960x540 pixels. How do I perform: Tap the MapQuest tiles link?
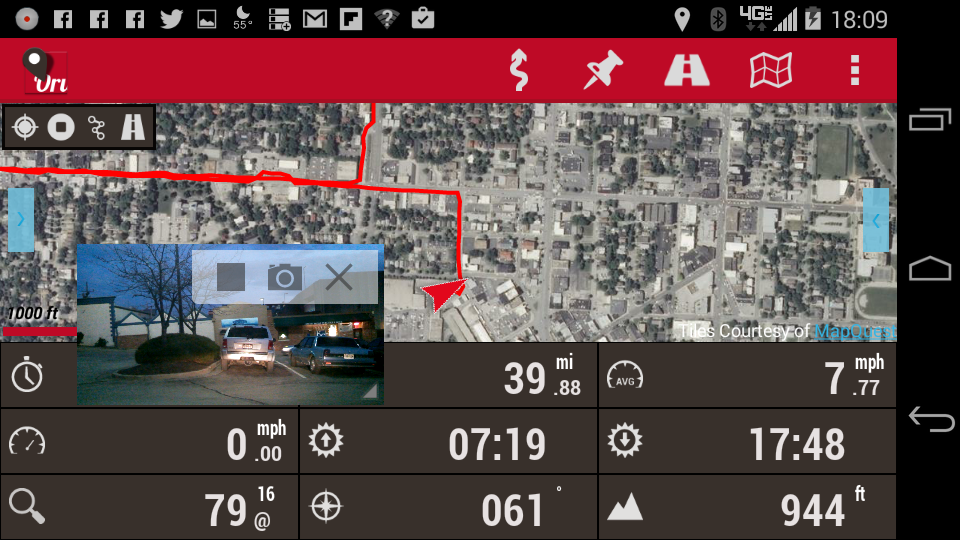853,331
